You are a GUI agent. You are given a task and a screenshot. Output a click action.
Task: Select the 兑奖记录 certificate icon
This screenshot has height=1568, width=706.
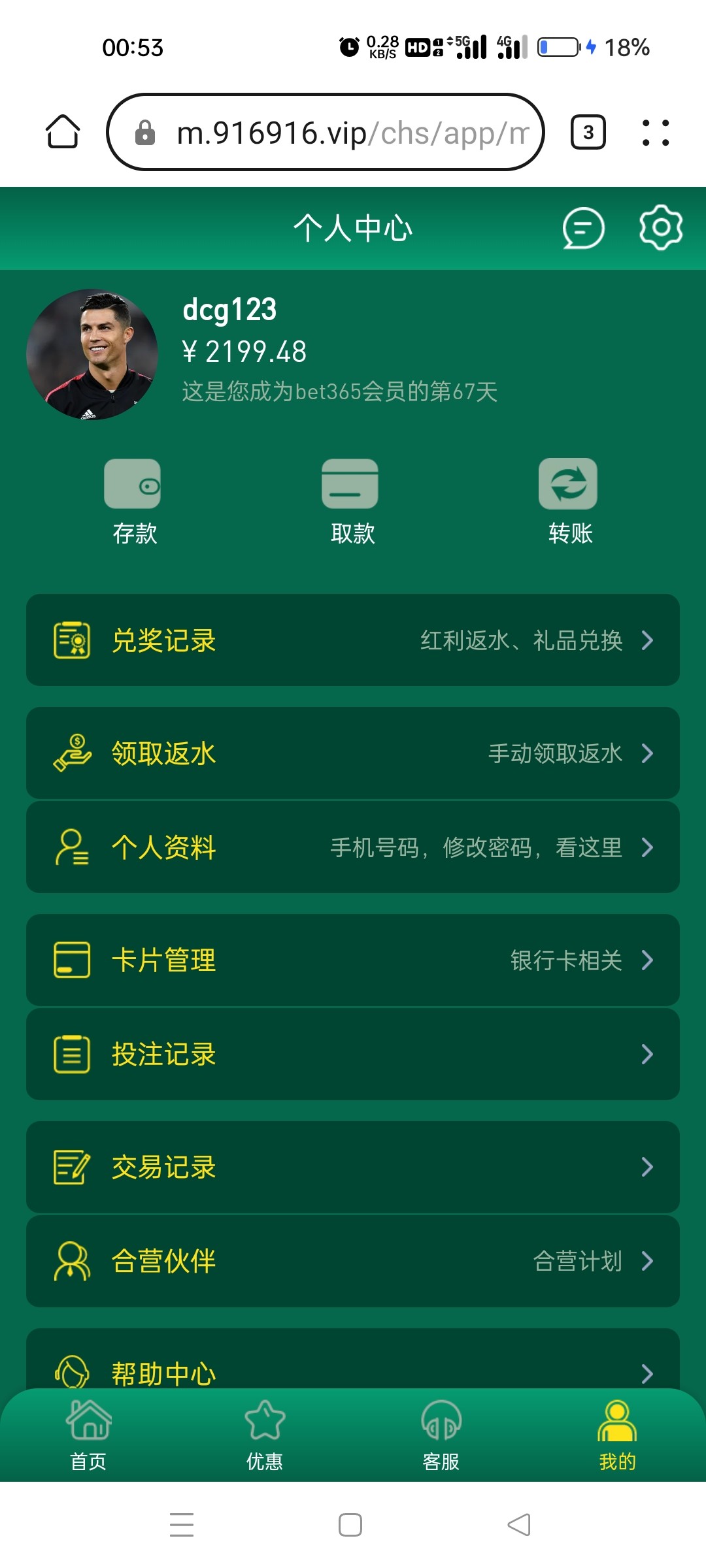72,640
